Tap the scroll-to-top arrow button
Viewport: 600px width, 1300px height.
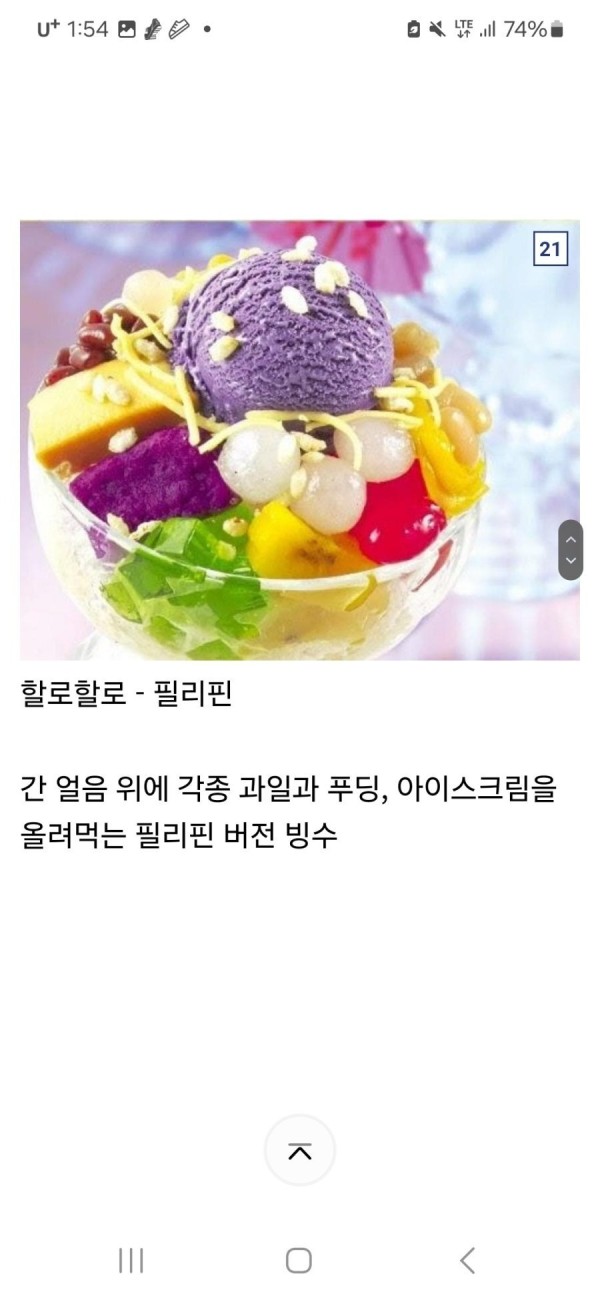300,1151
